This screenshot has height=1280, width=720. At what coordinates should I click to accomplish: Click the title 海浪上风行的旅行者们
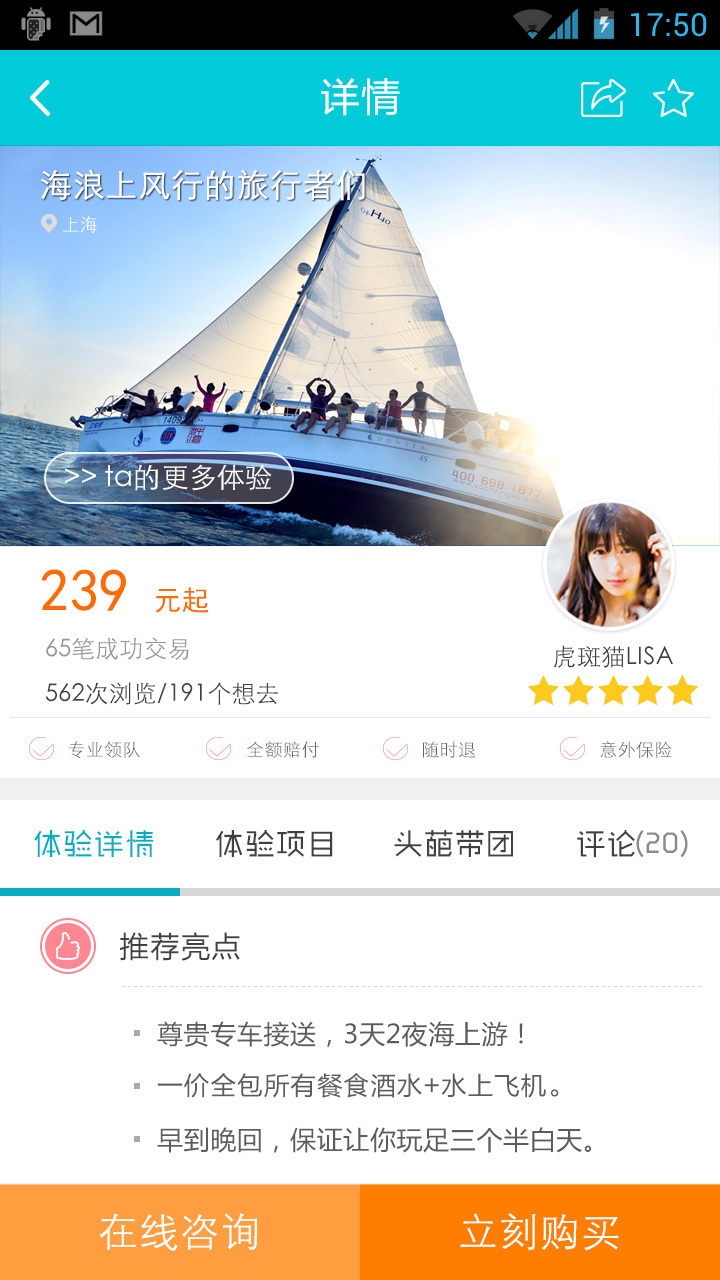[x=204, y=186]
